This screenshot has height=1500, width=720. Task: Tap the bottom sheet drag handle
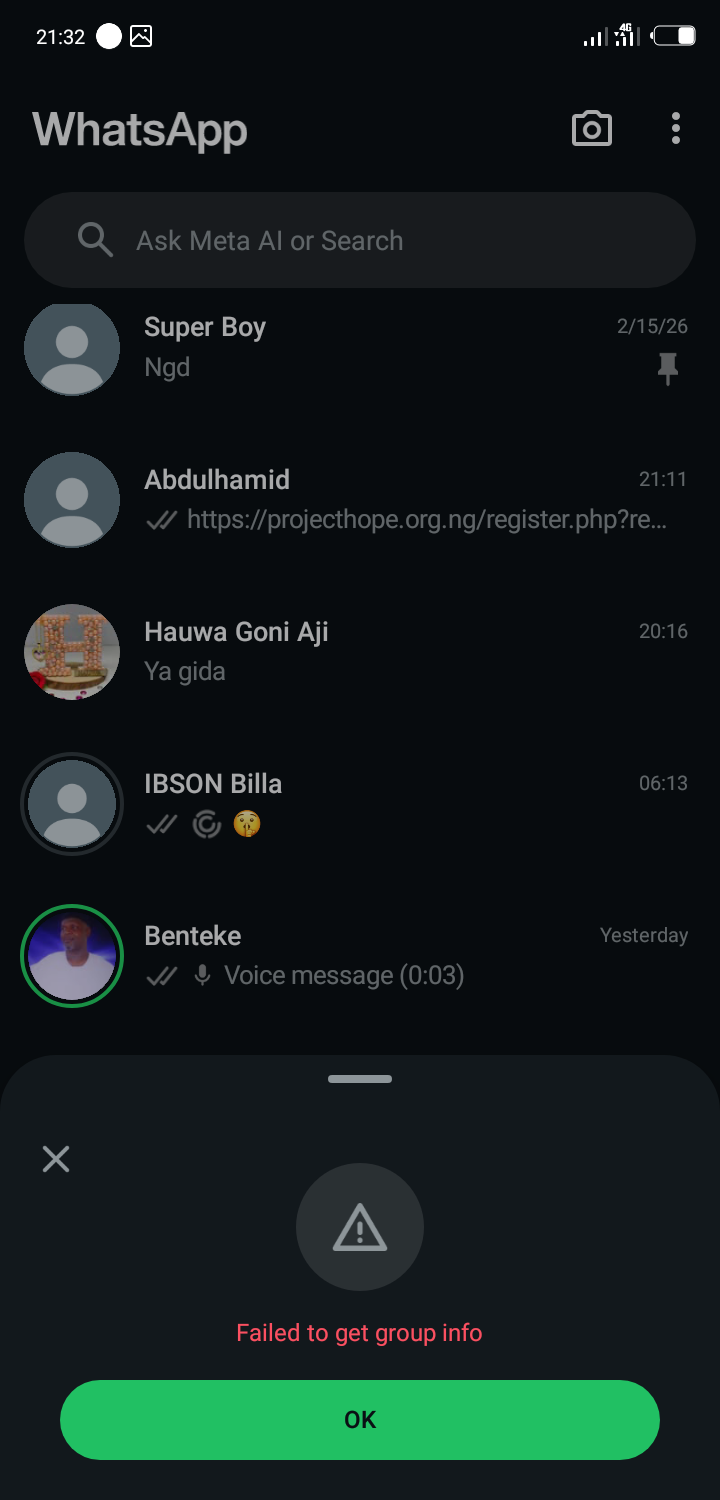pyautogui.click(x=360, y=1079)
